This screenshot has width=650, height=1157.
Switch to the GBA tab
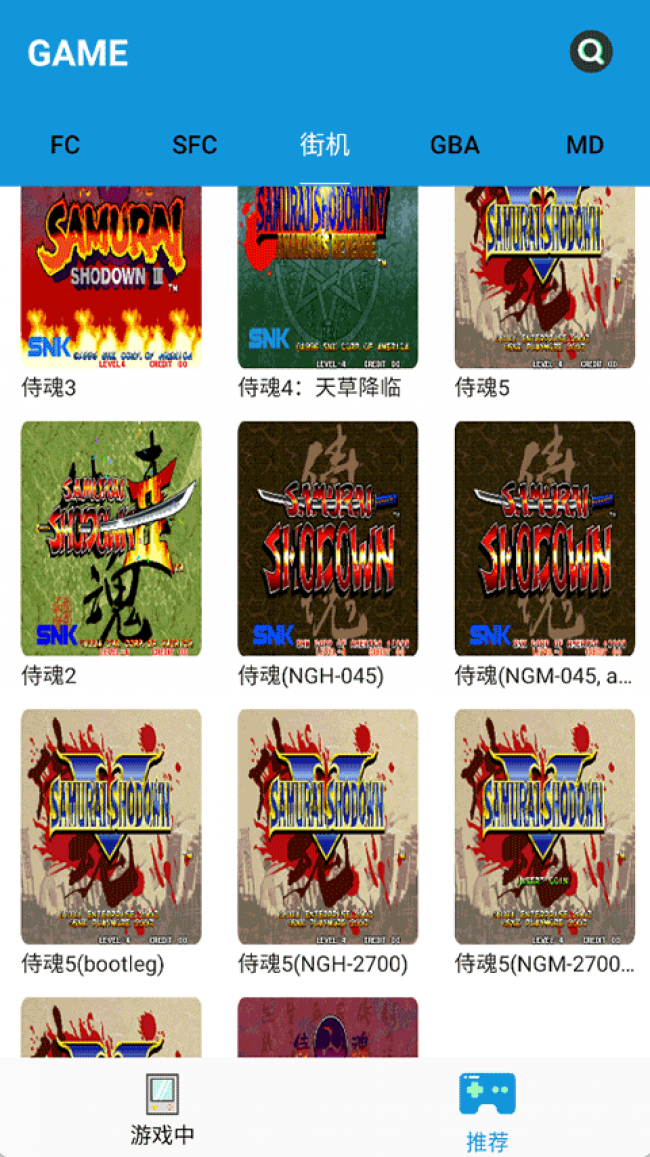pos(454,145)
